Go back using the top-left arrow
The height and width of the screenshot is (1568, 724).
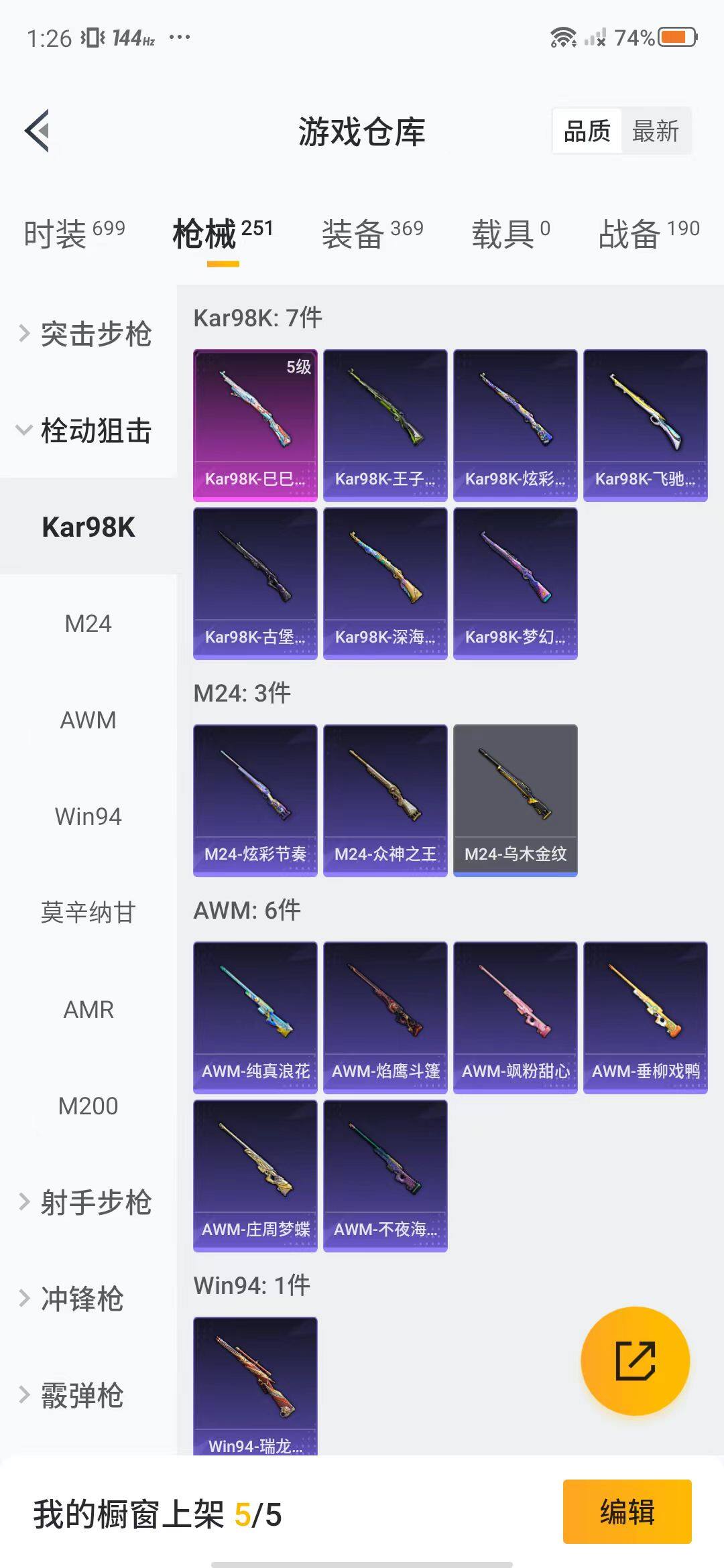[38, 131]
